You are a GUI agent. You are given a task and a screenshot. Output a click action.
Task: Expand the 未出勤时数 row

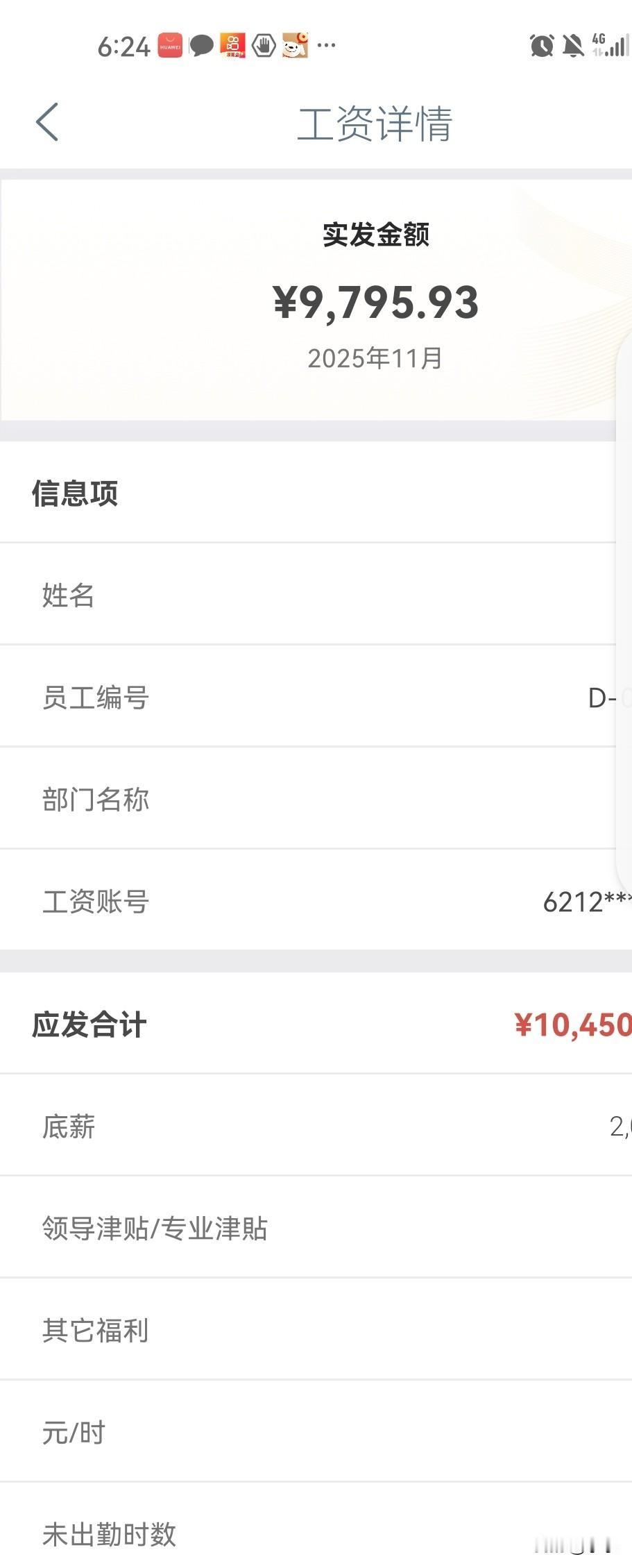point(316,1534)
